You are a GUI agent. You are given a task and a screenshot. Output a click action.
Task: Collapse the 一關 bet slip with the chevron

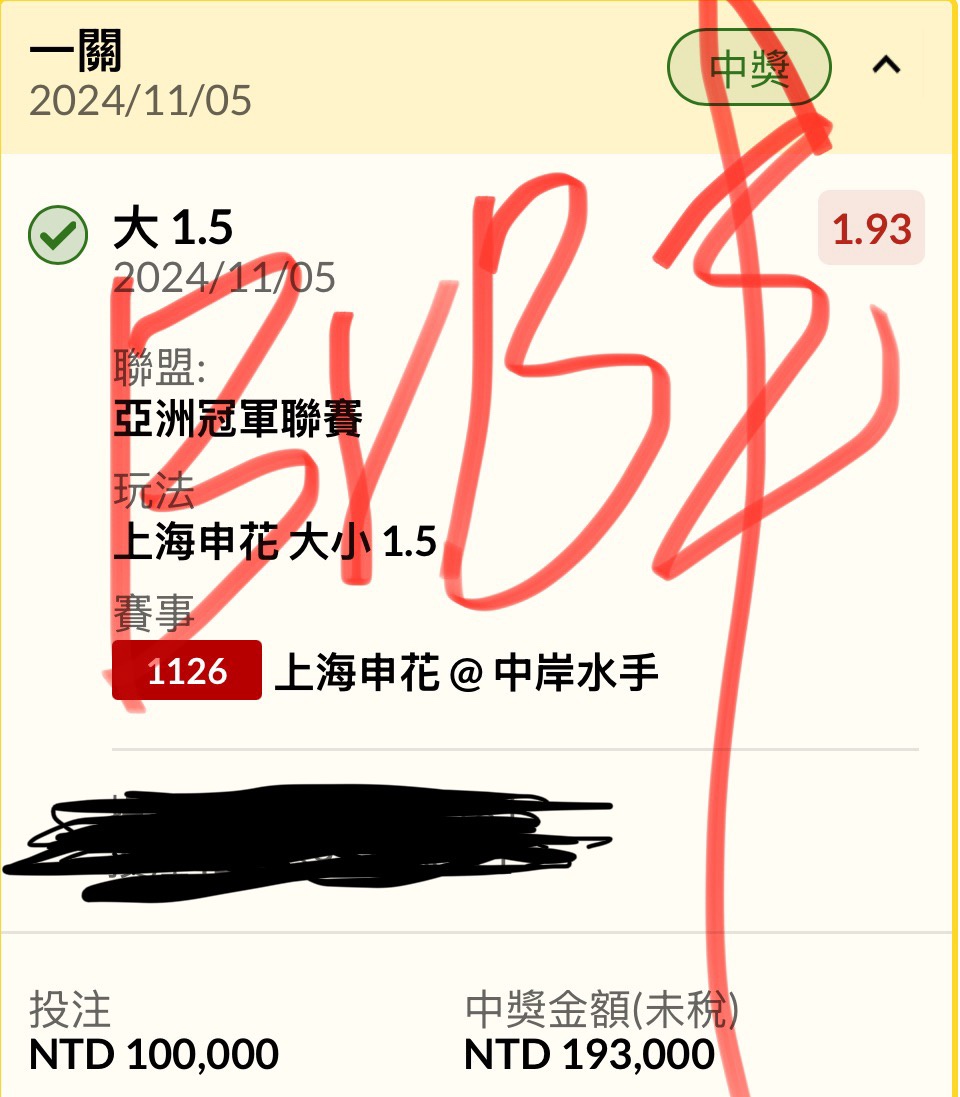pyautogui.click(x=886, y=66)
